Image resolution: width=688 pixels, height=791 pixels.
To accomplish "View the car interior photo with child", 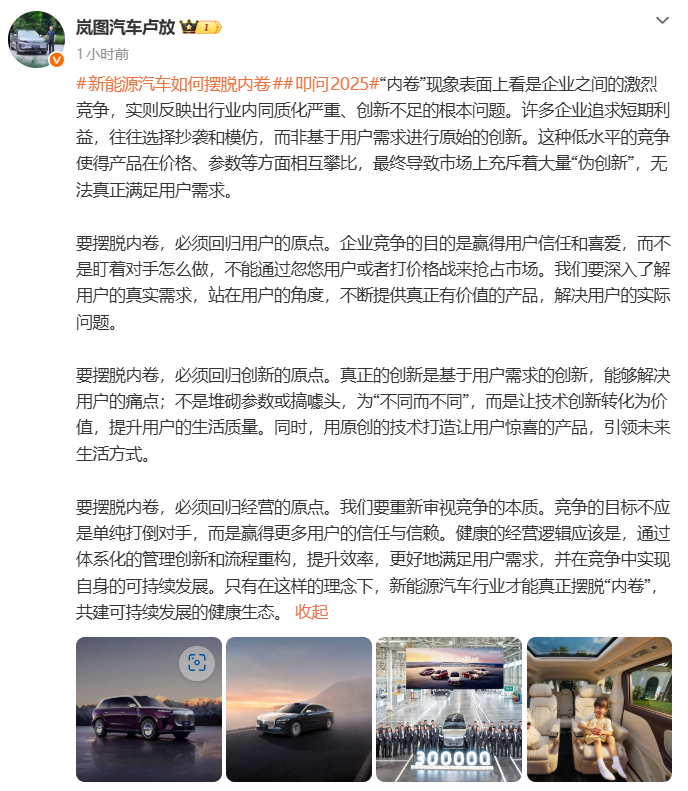I will (599, 709).
